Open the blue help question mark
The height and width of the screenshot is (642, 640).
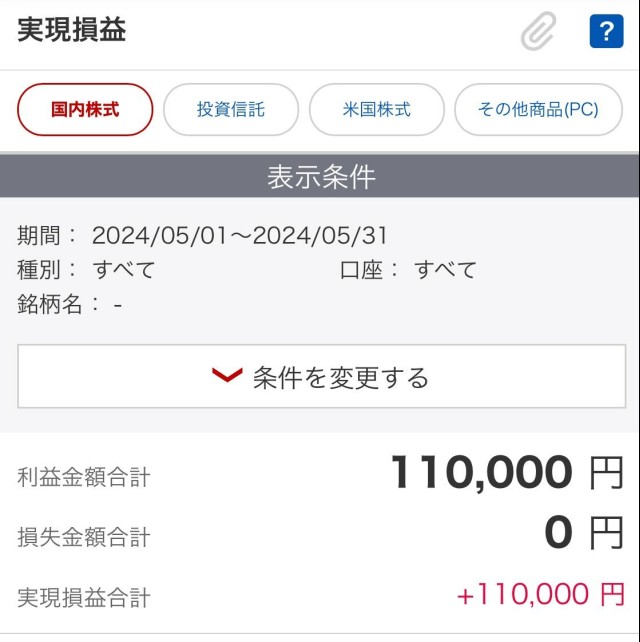tap(606, 32)
